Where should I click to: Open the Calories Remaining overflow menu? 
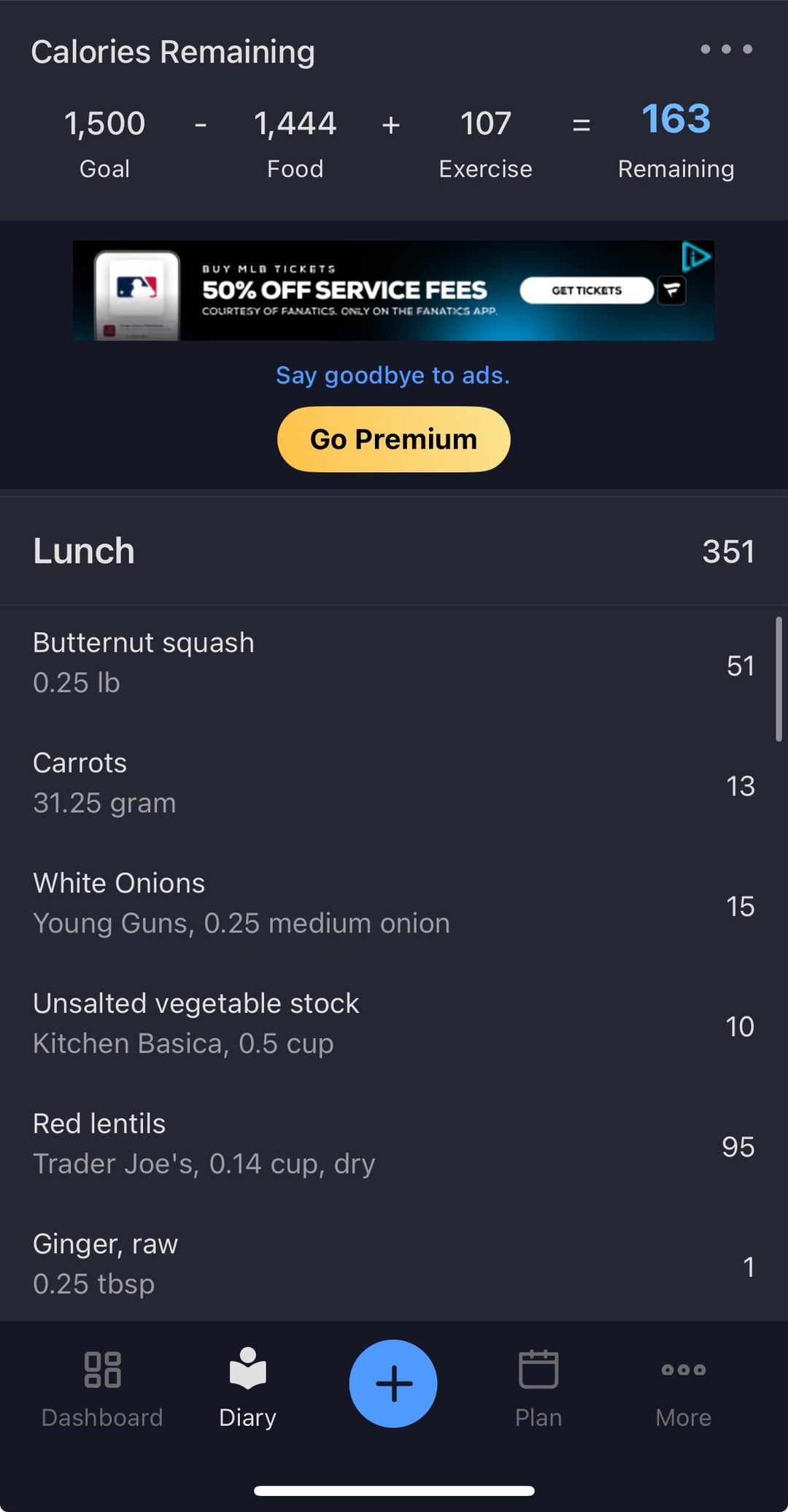click(x=726, y=50)
